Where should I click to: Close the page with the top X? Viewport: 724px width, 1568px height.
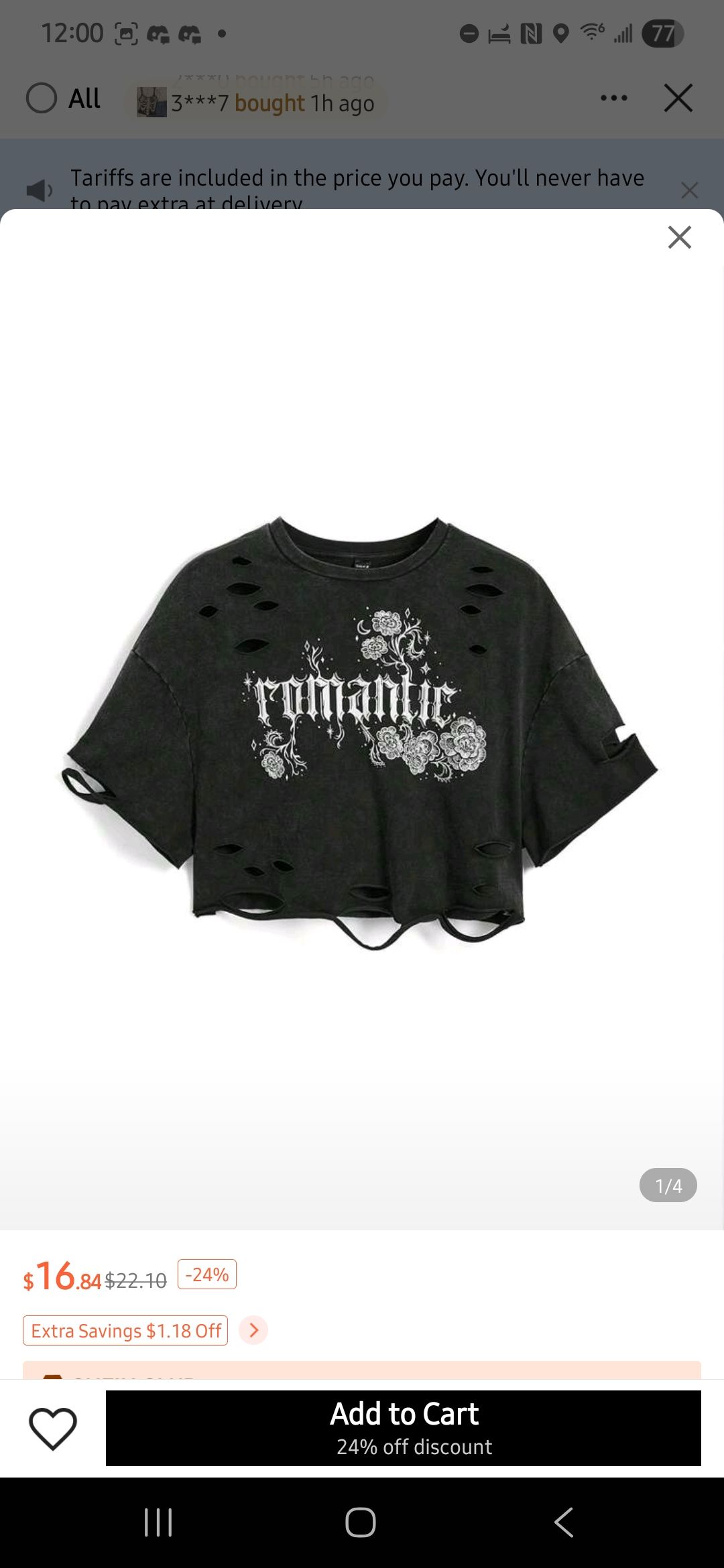678,99
